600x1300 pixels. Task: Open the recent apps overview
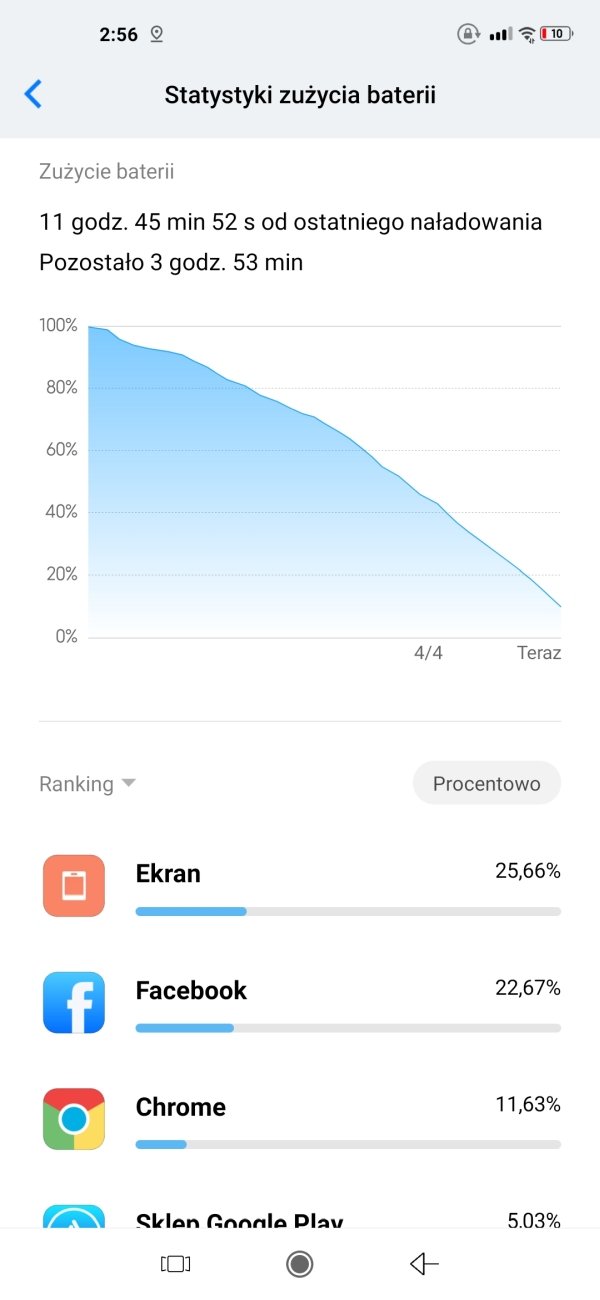pyautogui.click(x=175, y=1264)
